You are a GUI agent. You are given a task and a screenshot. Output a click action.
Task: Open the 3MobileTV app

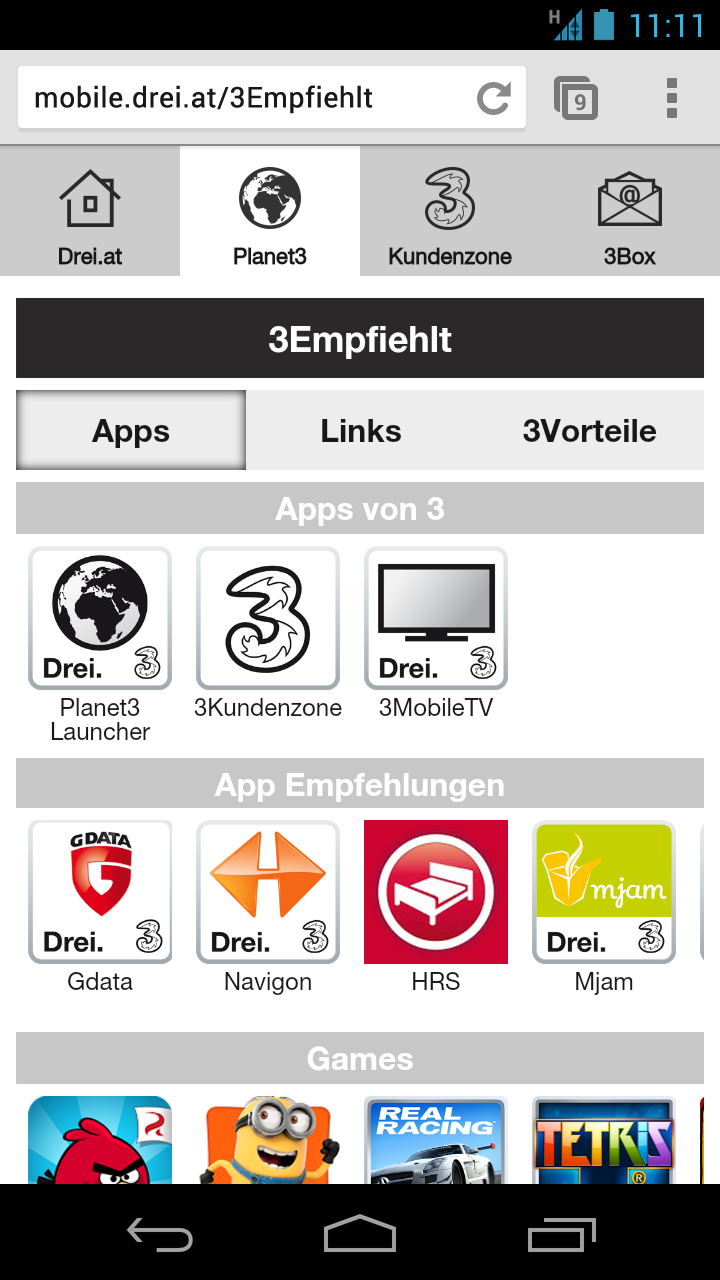(x=436, y=620)
